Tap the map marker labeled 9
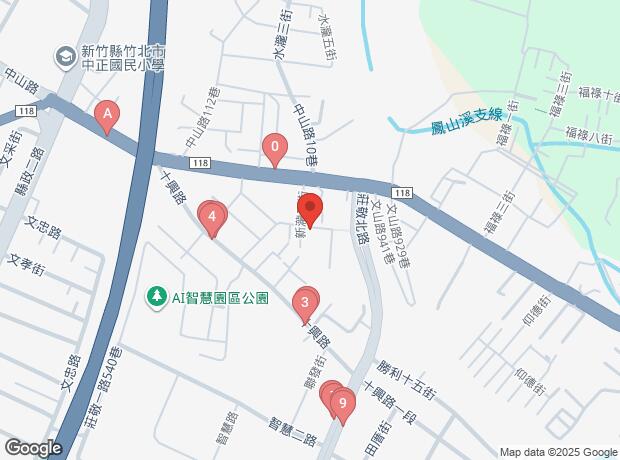Screen dimensions: 620x460 pyautogui.click(x=343, y=404)
